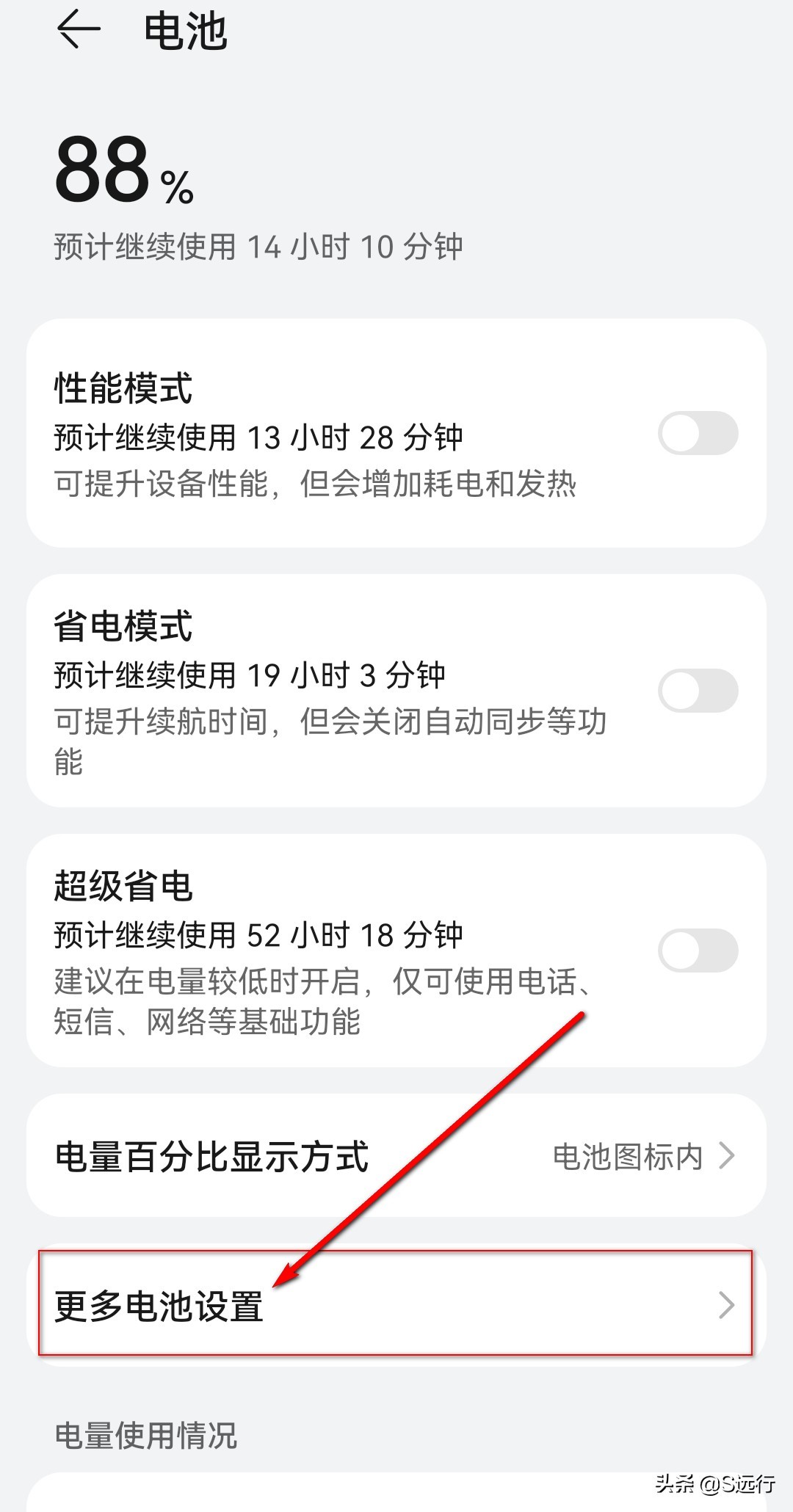Screen dimensions: 793x1512
Task: Open 更多电池设置
Action: click(x=396, y=1304)
